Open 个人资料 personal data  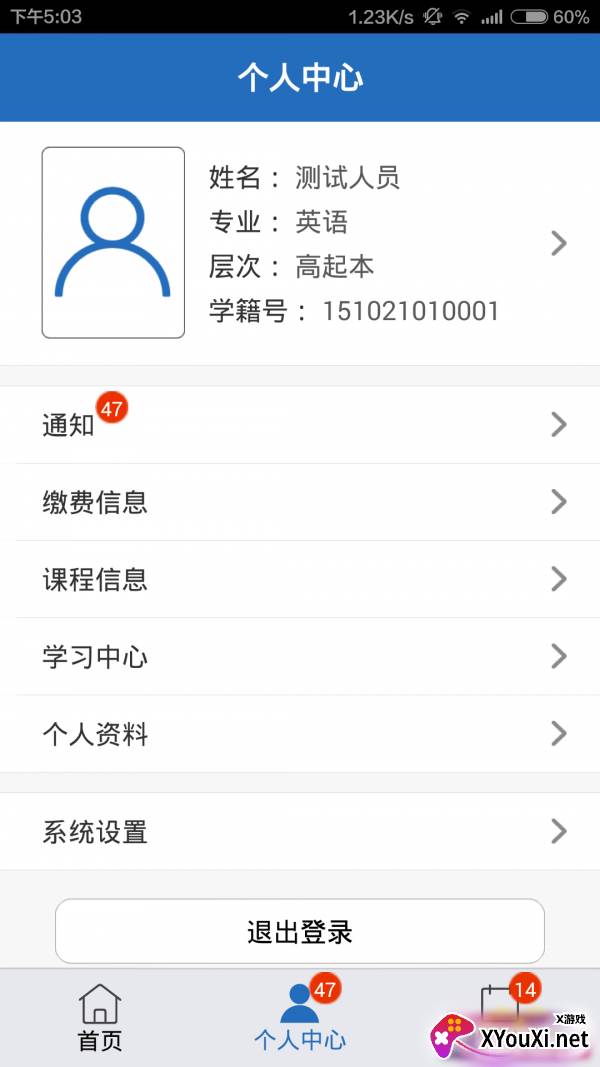click(300, 734)
